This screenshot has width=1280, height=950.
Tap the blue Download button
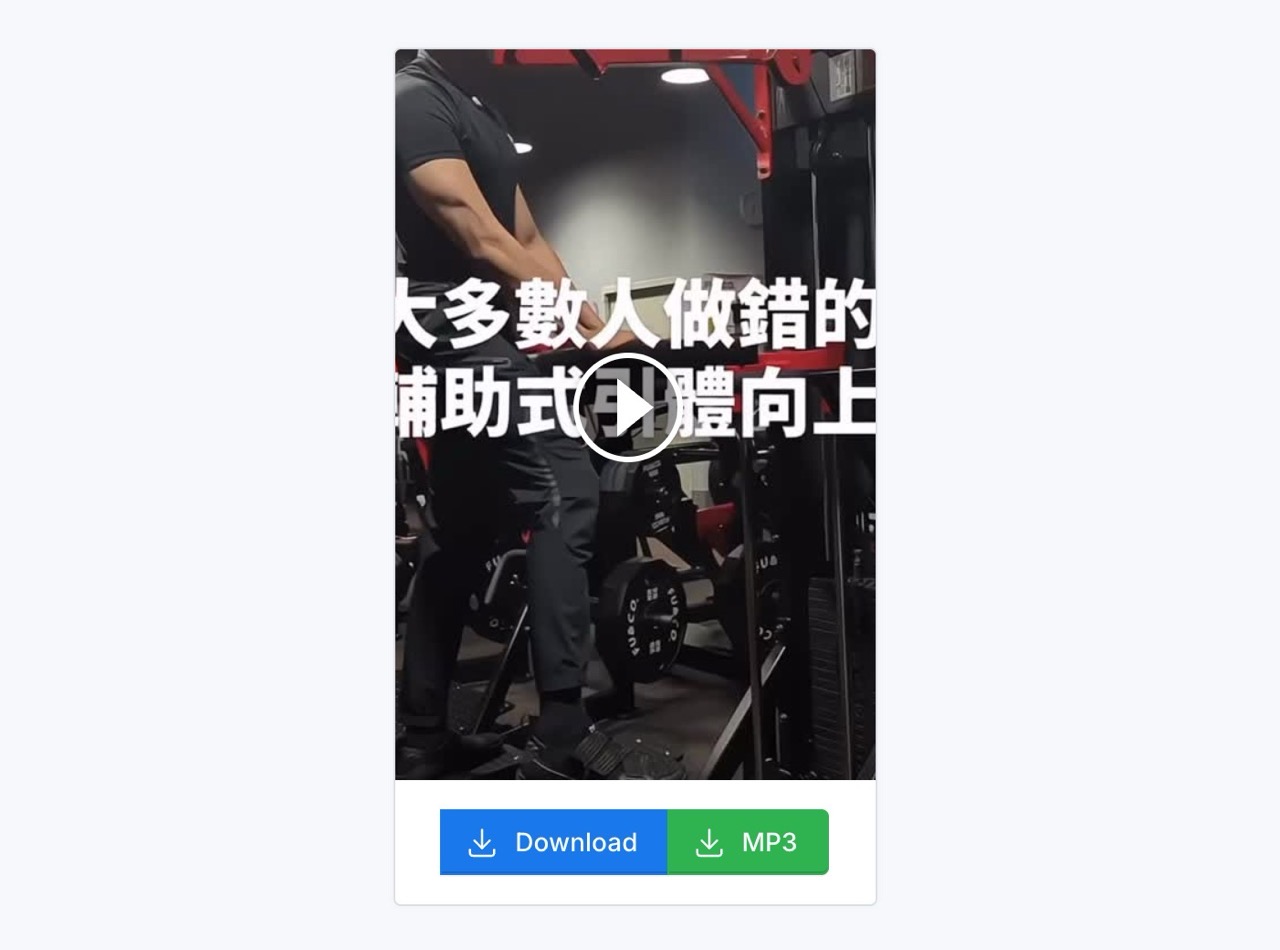tap(553, 842)
